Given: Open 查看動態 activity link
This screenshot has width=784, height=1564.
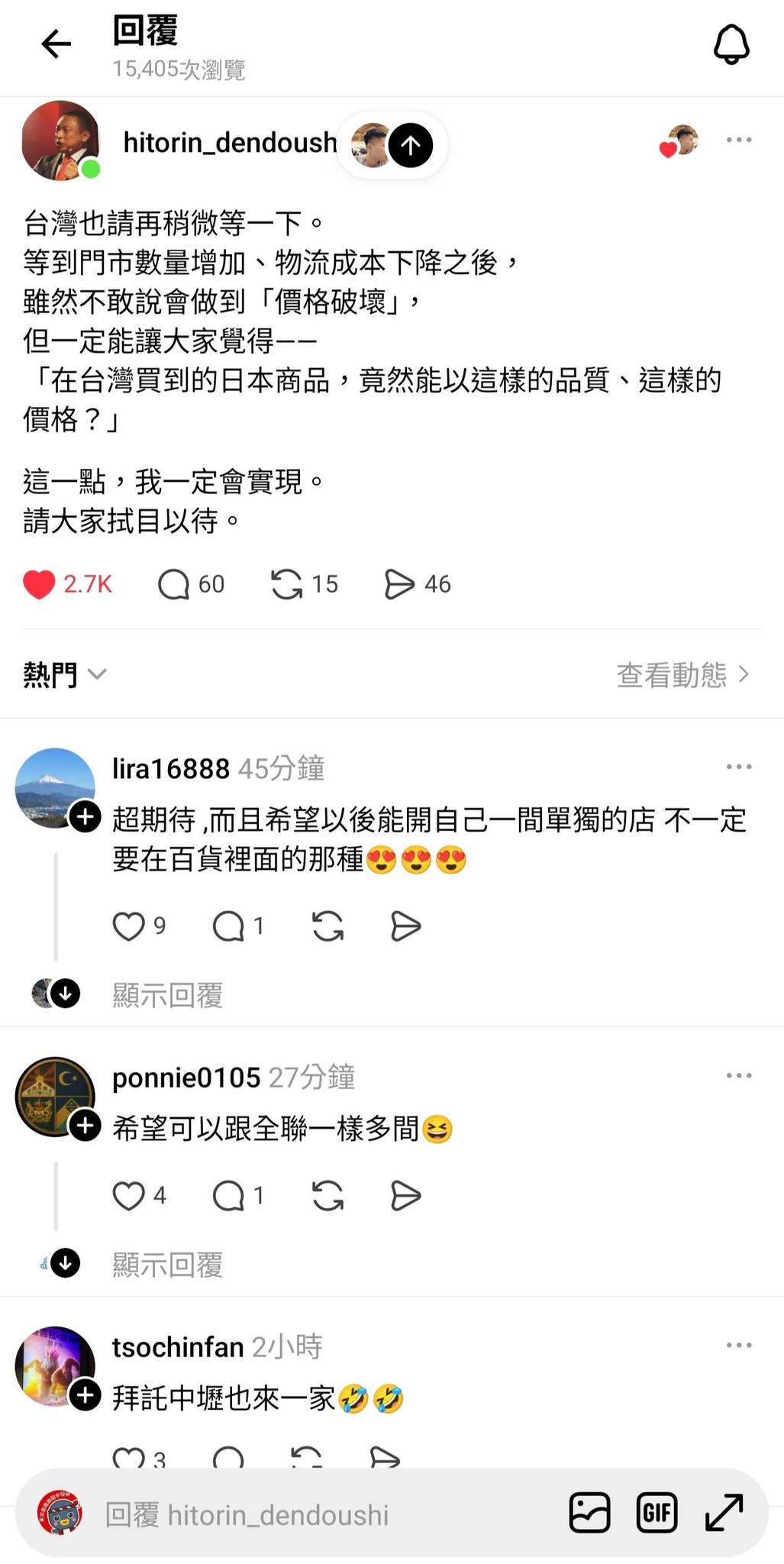Looking at the screenshot, I should click(x=682, y=674).
